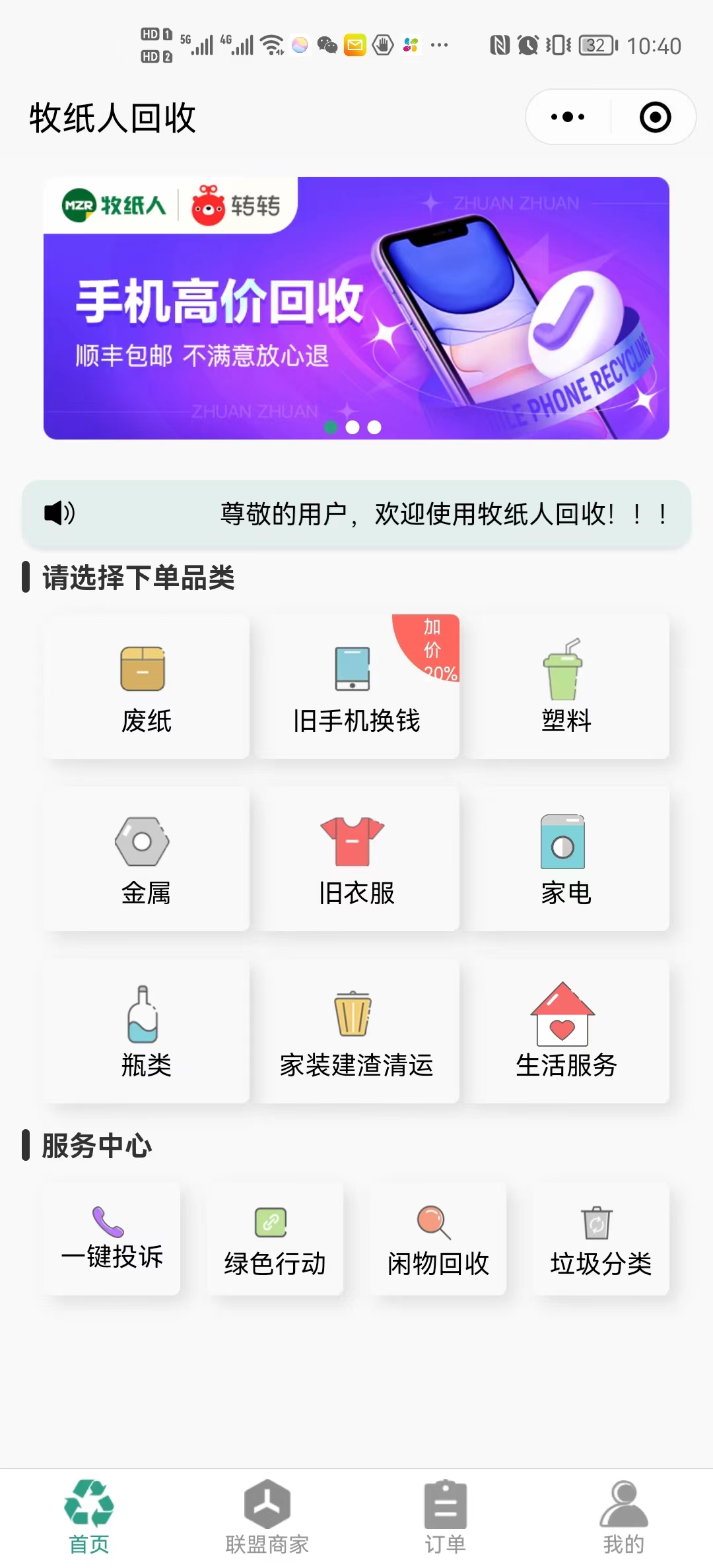Open the 旧衣服 category
713x1568 pixels.
[356, 859]
